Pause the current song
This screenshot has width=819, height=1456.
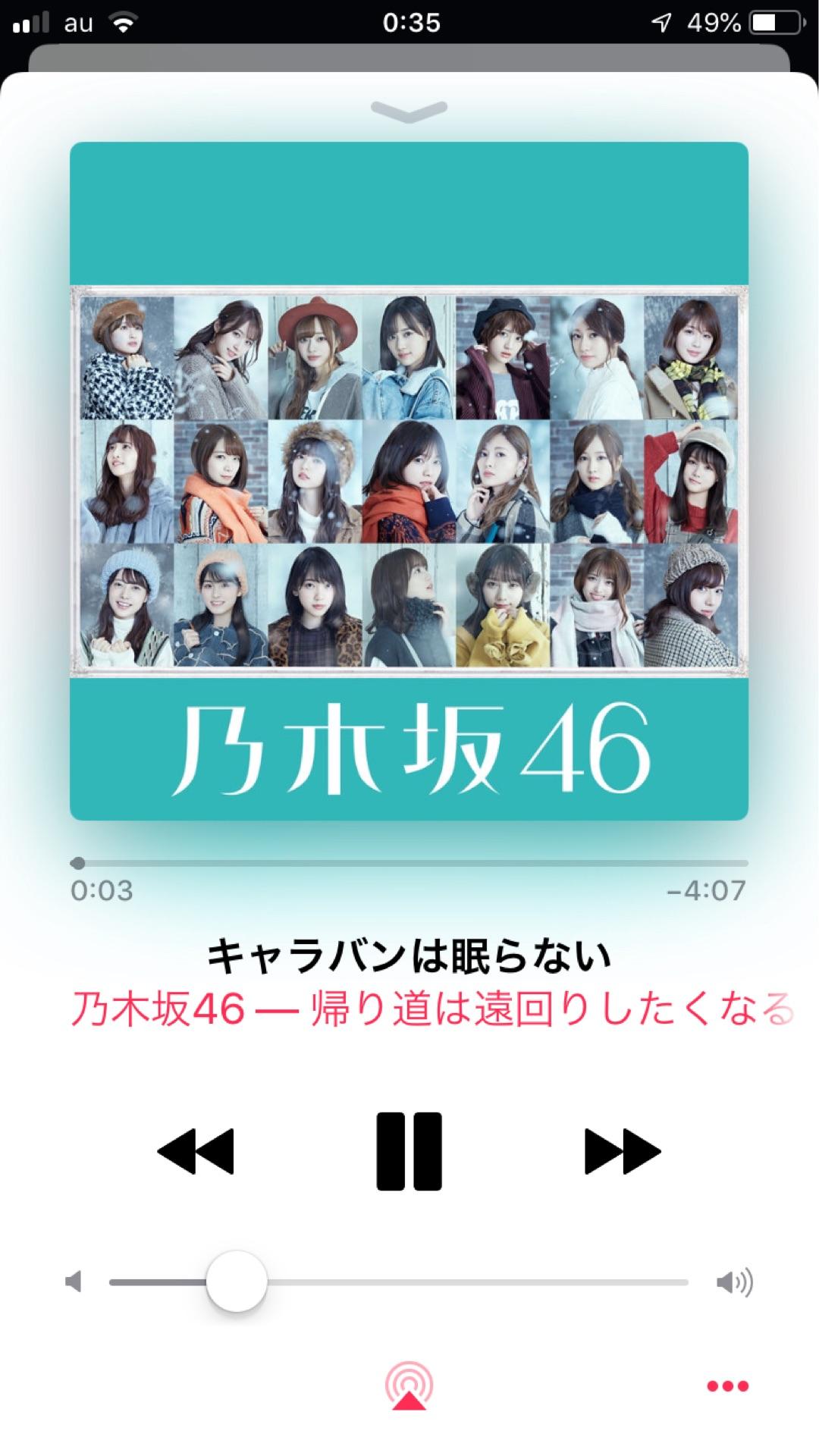pyautogui.click(x=409, y=1150)
